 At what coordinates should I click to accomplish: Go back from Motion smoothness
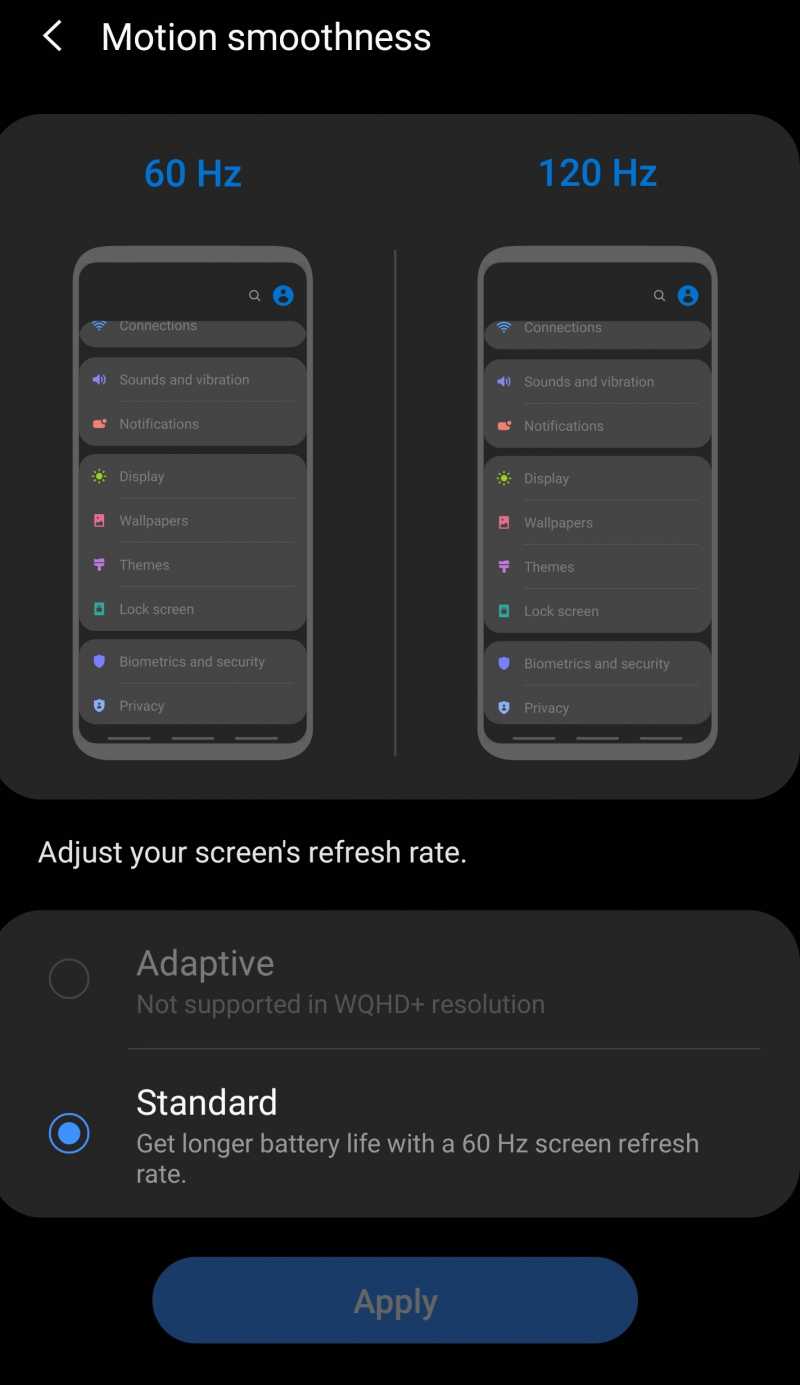52,37
